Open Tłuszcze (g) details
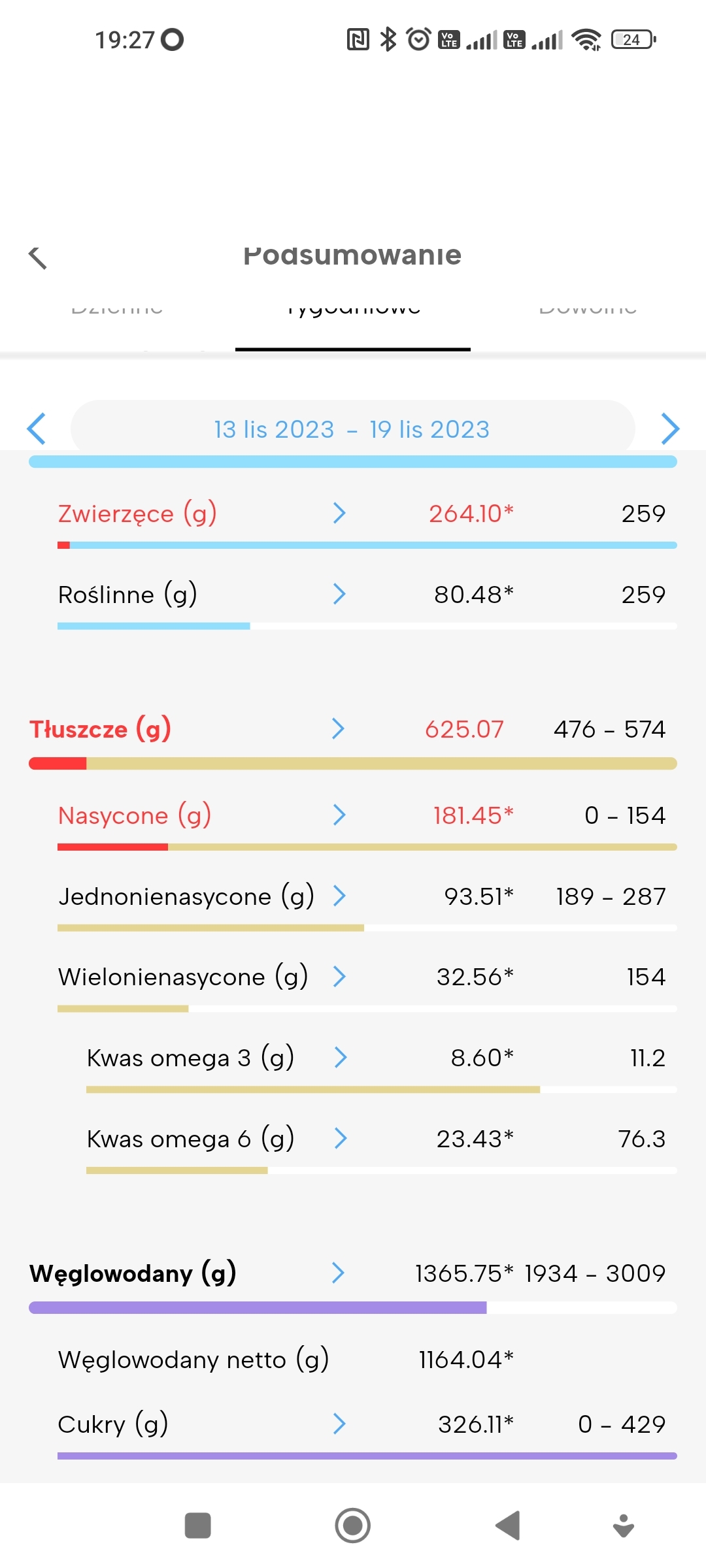 (x=337, y=728)
